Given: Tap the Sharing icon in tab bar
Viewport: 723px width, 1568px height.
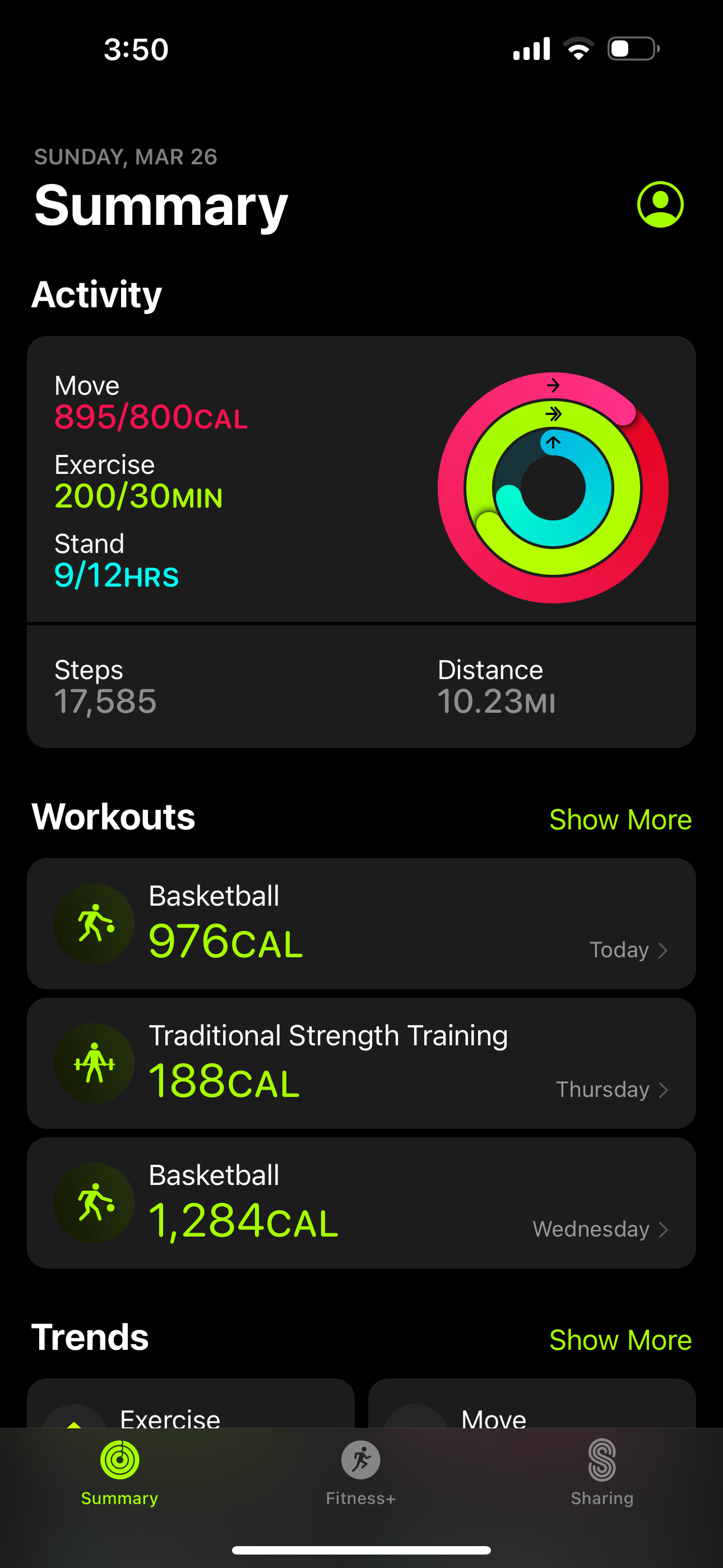Looking at the screenshot, I should click(601, 1461).
